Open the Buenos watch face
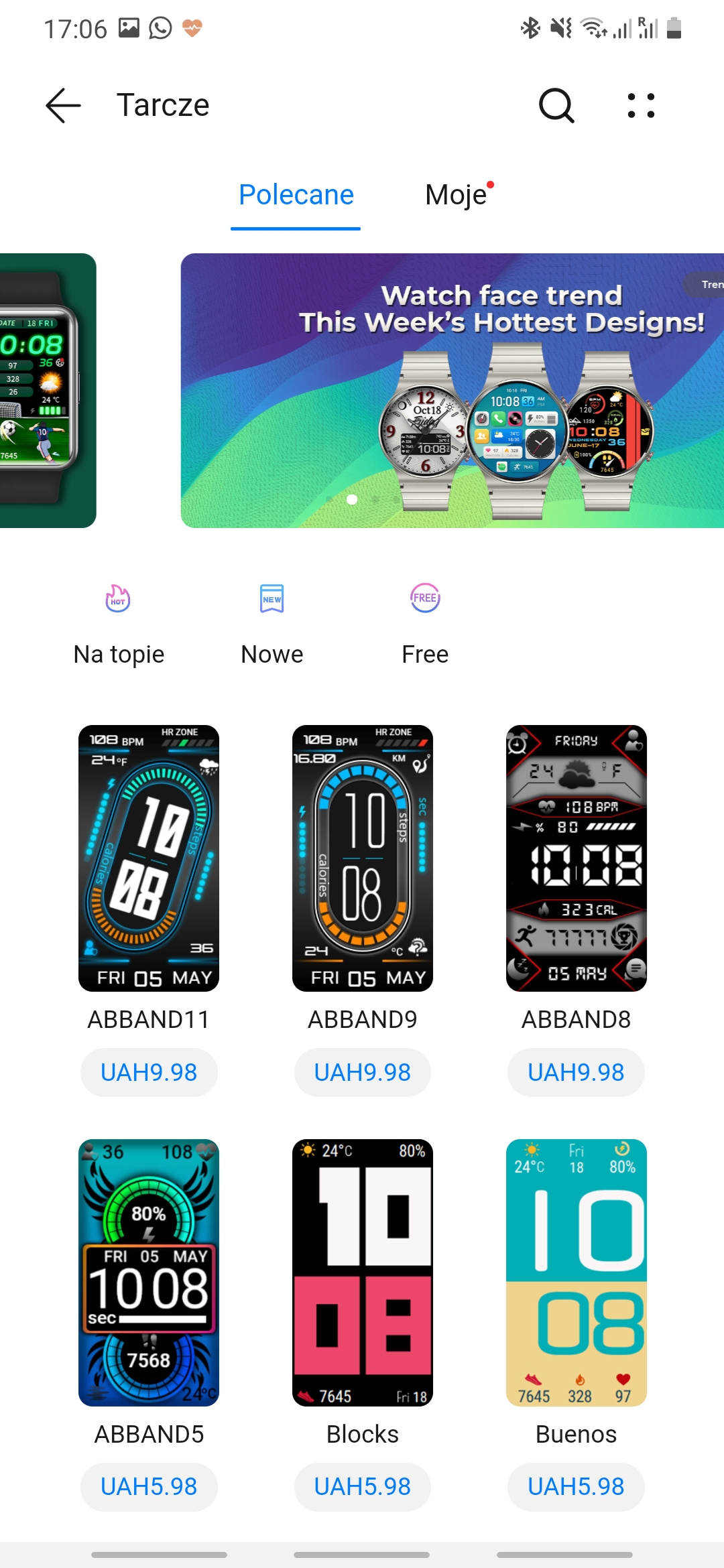The width and height of the screenshot is (724, 1568). pos(577,1272)
